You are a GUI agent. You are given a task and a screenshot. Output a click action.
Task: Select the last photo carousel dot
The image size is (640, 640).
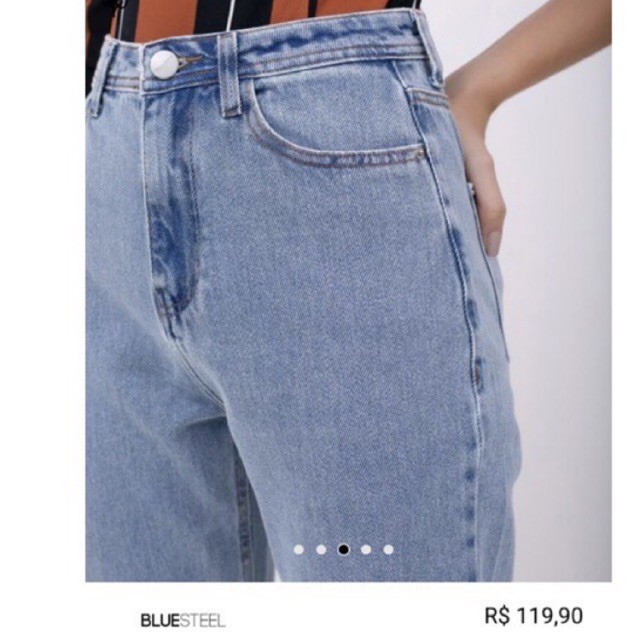pos(388,549)
